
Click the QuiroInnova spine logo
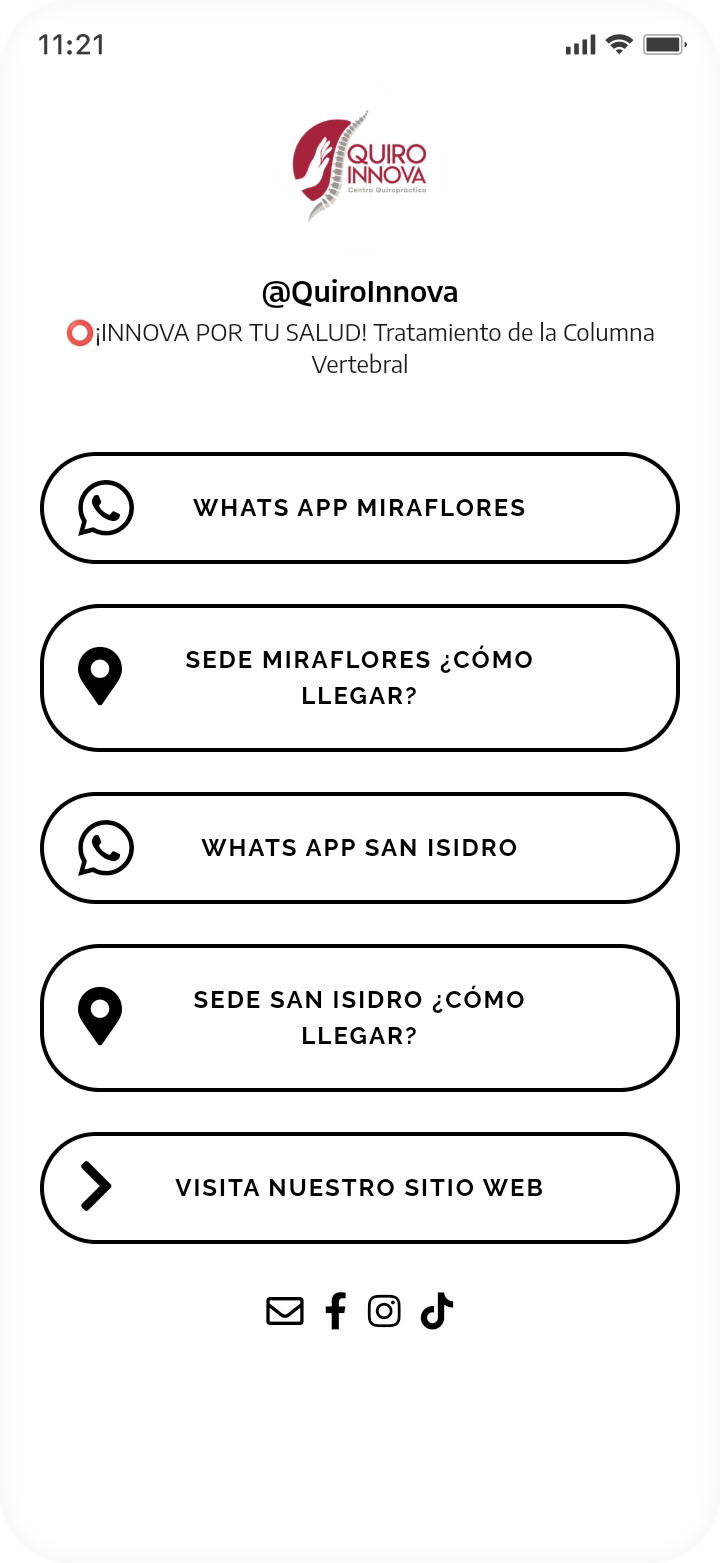pos(360,164)
